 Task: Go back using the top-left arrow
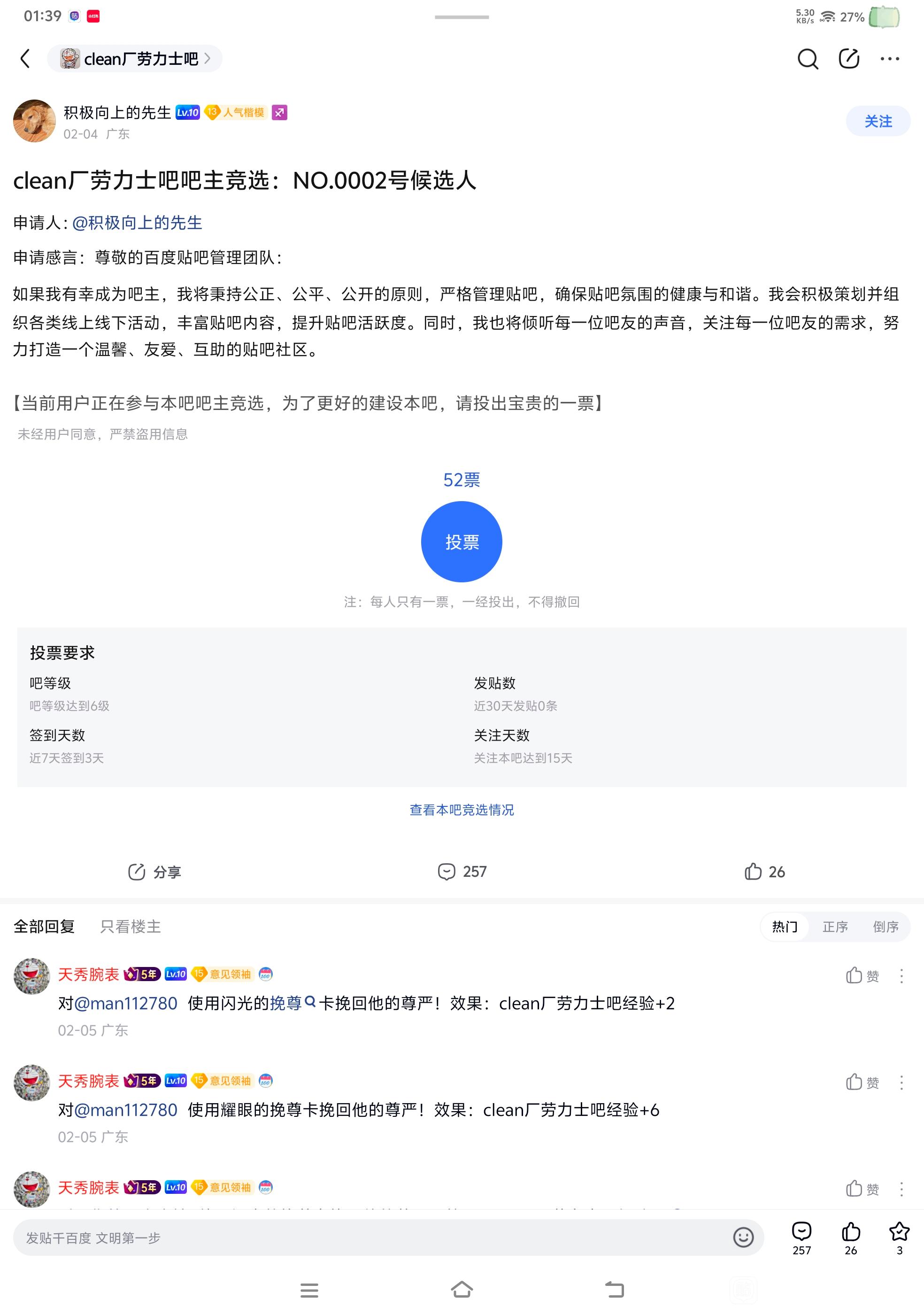point(25,58)
